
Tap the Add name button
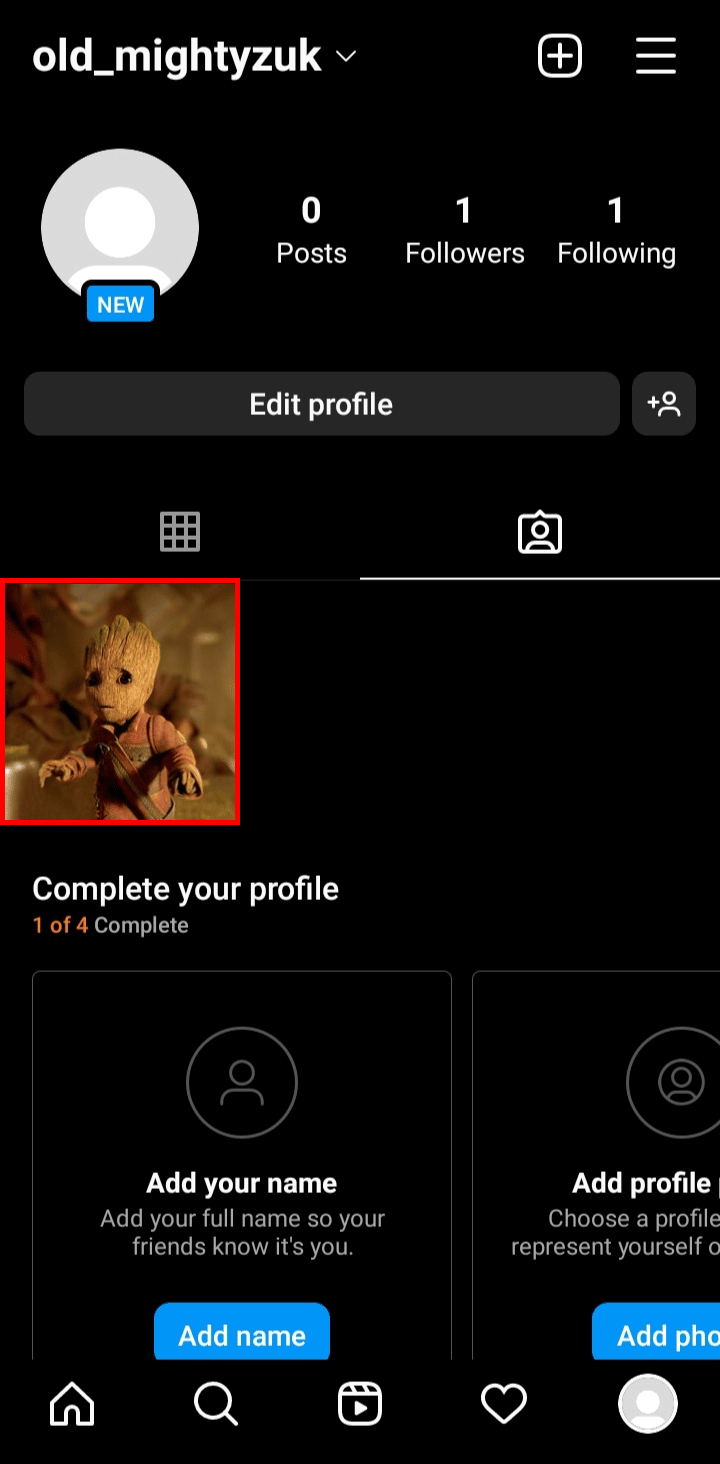click(x=242, y=1334)
